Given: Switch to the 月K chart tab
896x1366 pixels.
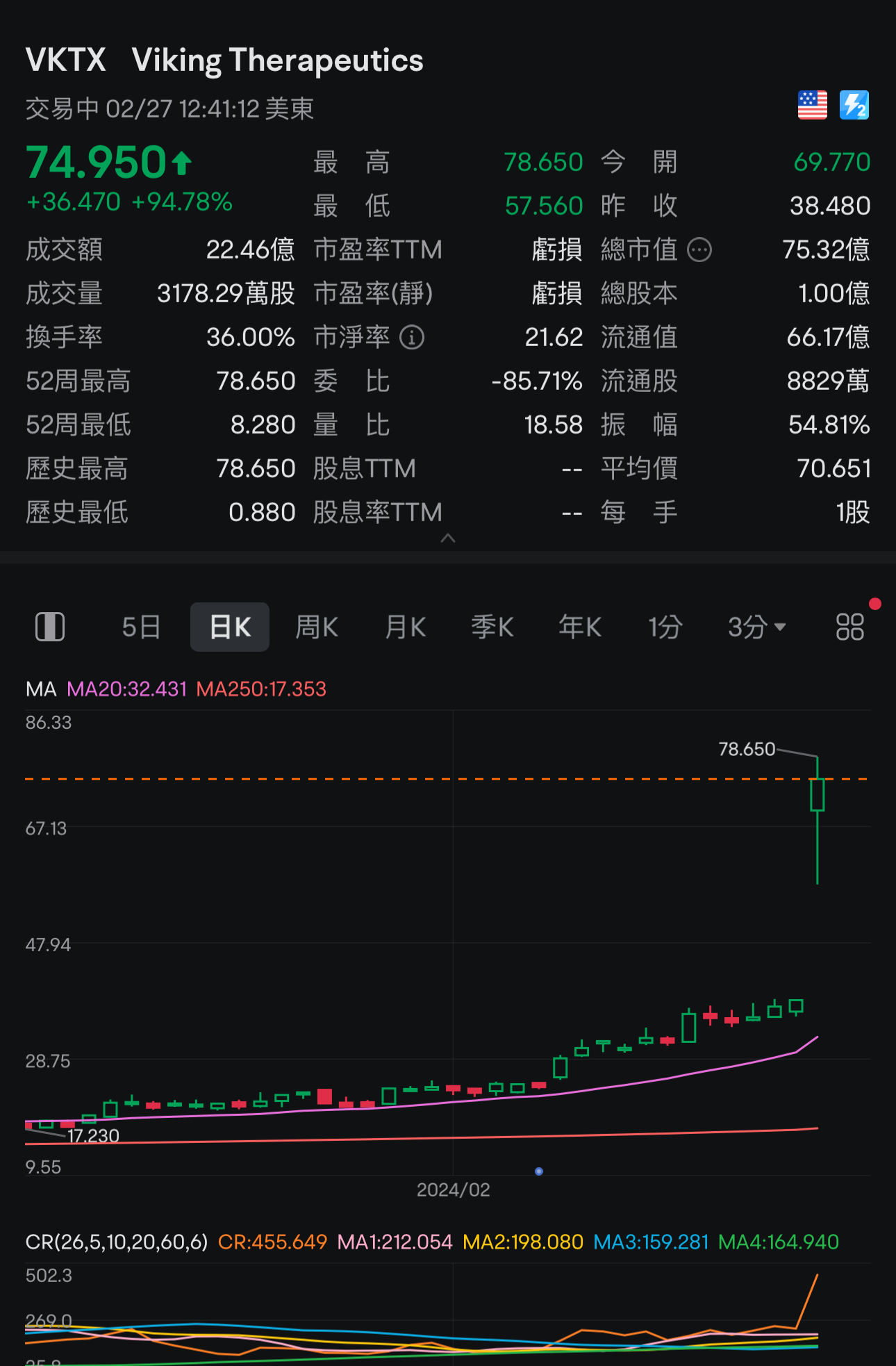Looking at the screenshot, I should (405, 626).
